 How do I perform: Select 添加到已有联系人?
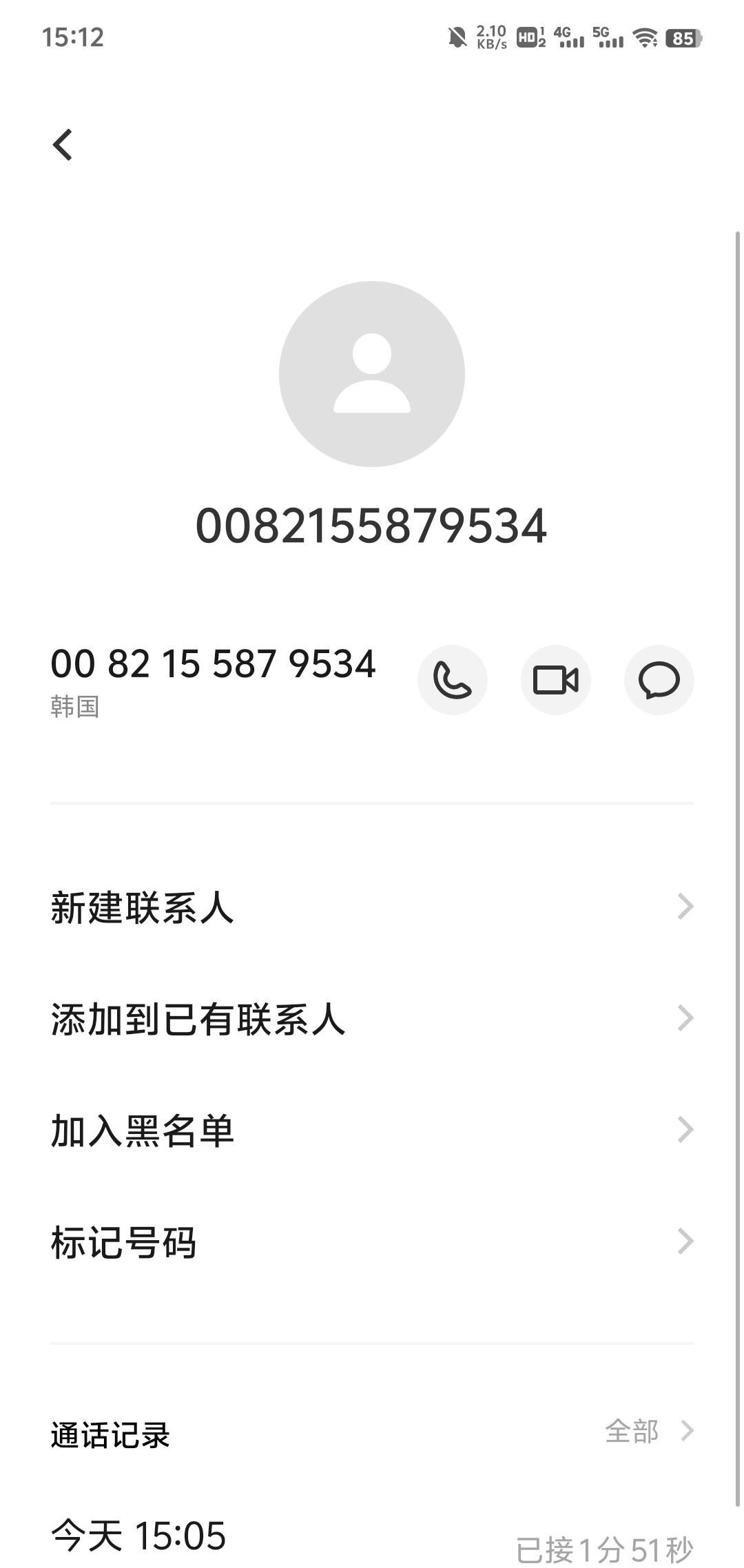pos(372,1019)
